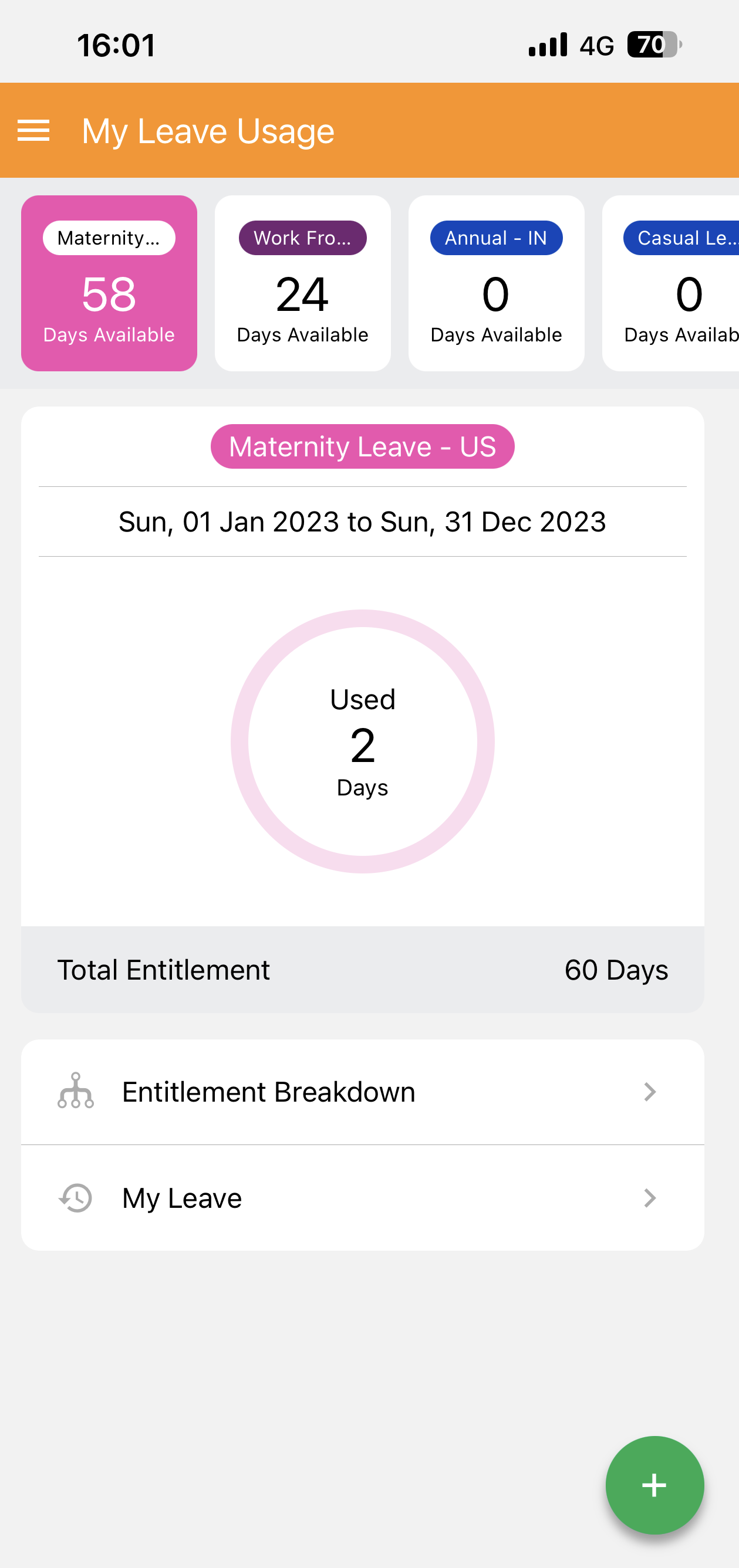Tap the clock showing 16:01
The height and width of the screenshot is (1568, 739).
pyautogui.click(x=115, y=43)
